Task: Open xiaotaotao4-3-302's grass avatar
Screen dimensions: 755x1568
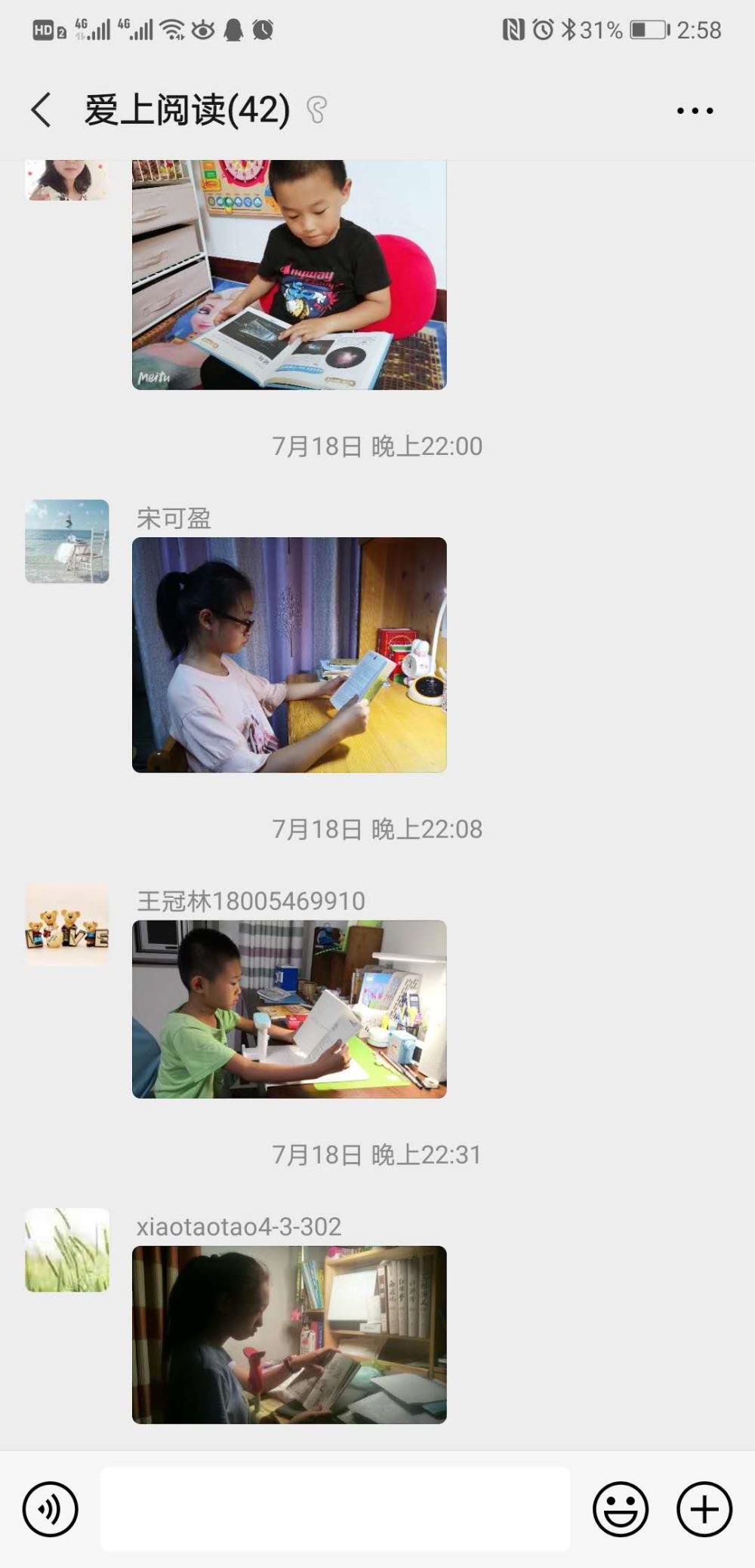Action: pos(67,1250)
